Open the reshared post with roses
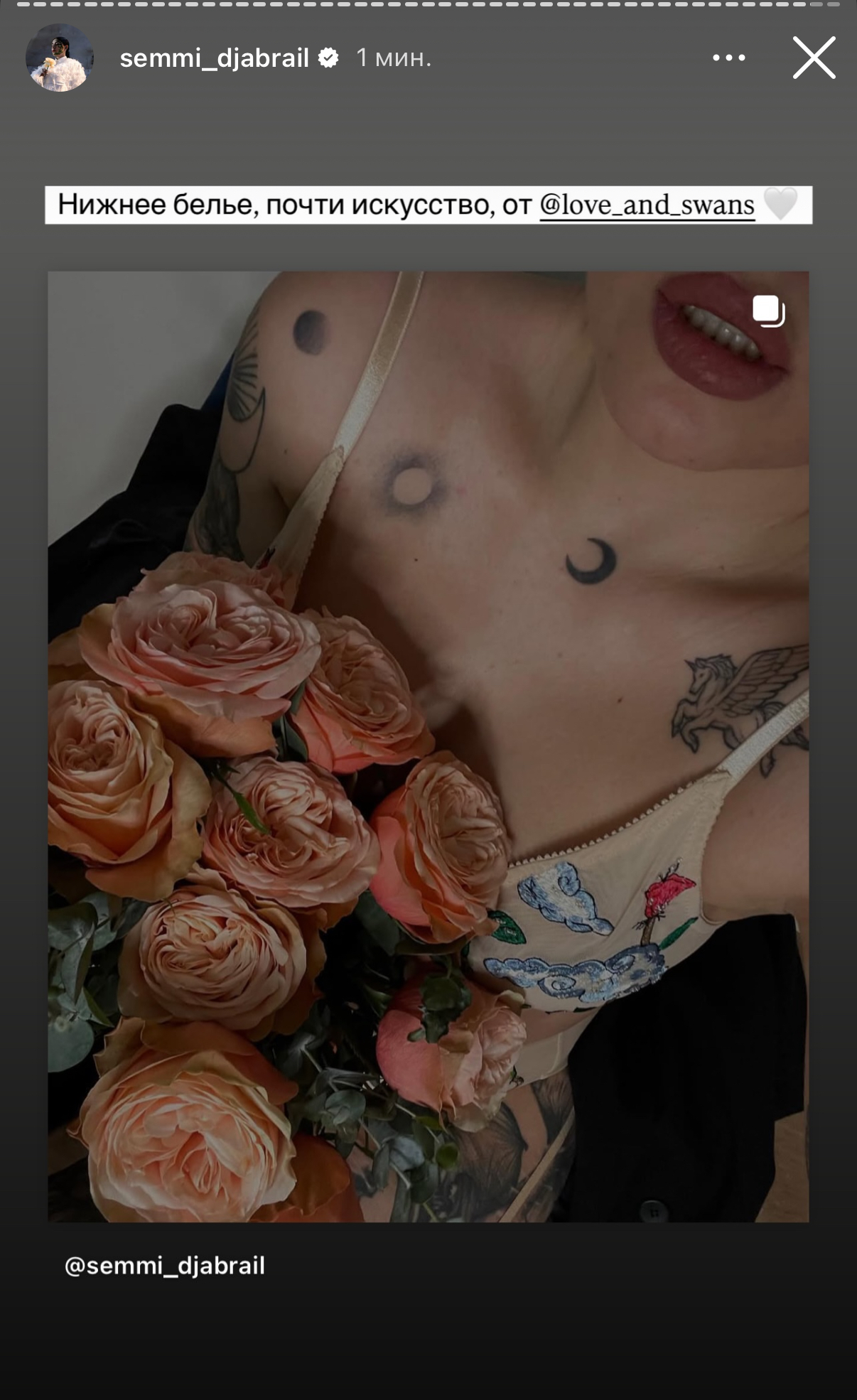This screenshot has width=857, height=1400. point(428,746)
